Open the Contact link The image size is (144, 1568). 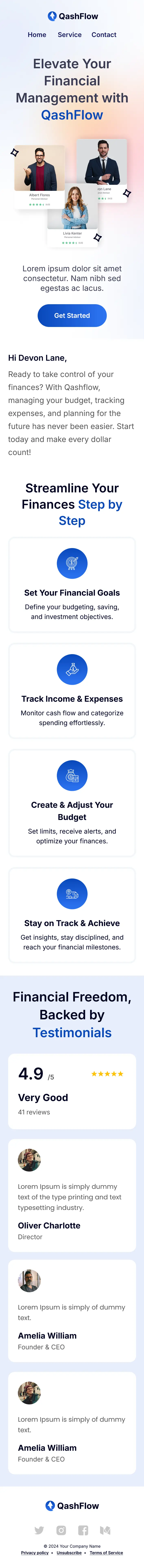[x=104, y=35]
